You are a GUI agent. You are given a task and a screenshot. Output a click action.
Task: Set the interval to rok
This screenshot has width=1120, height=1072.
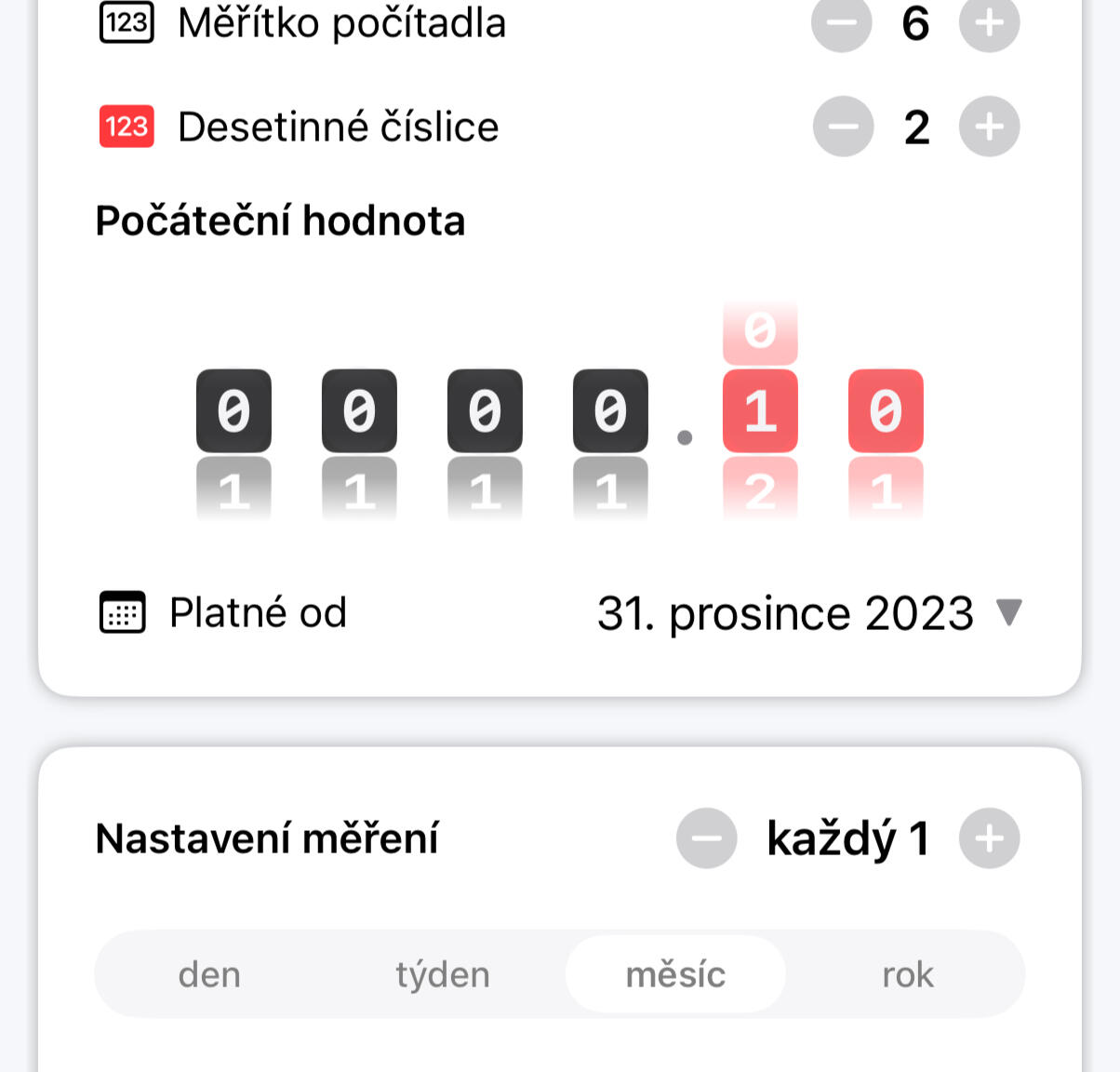[x=908, y=974]
